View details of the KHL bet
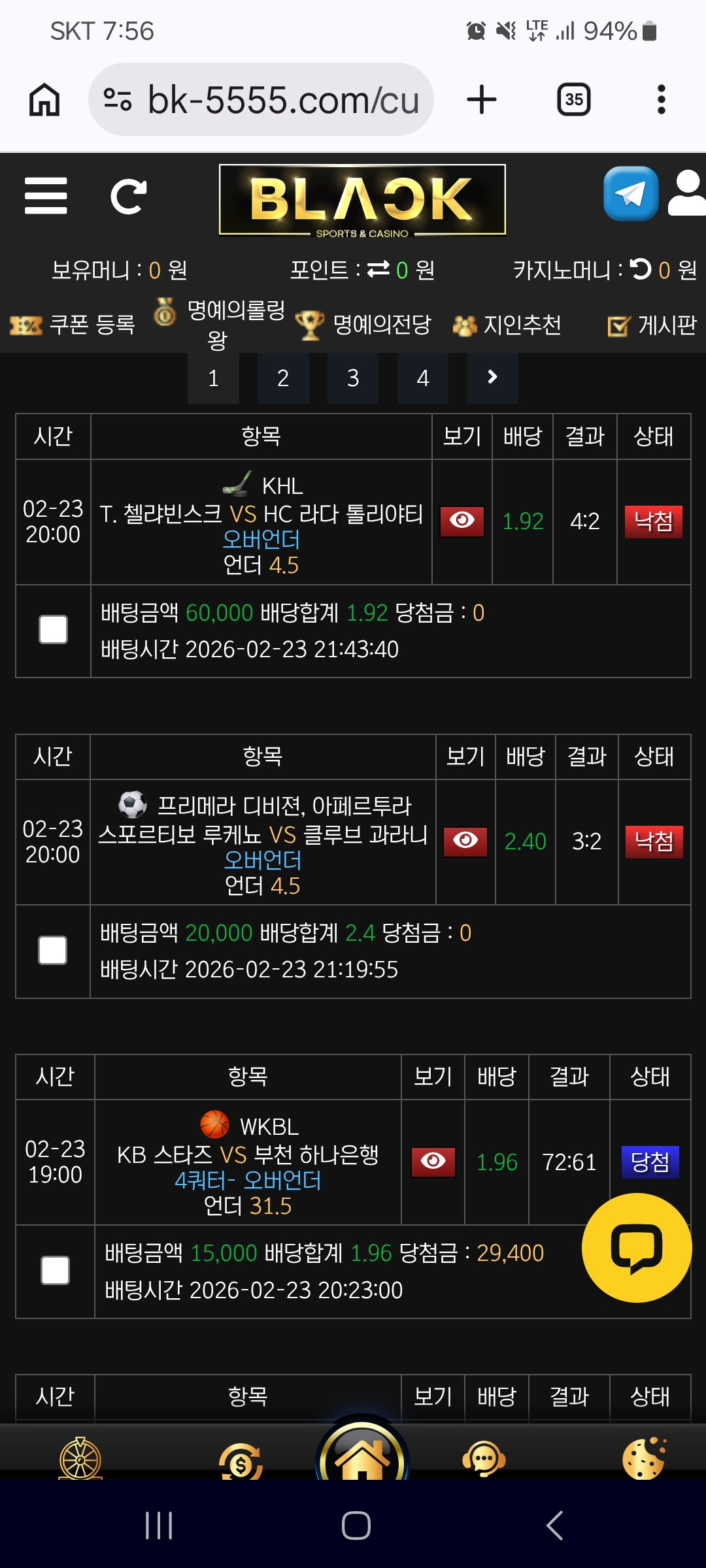The width and height of the screenshot is (706, 1568). pyautogui.click(x=462, y=521)
